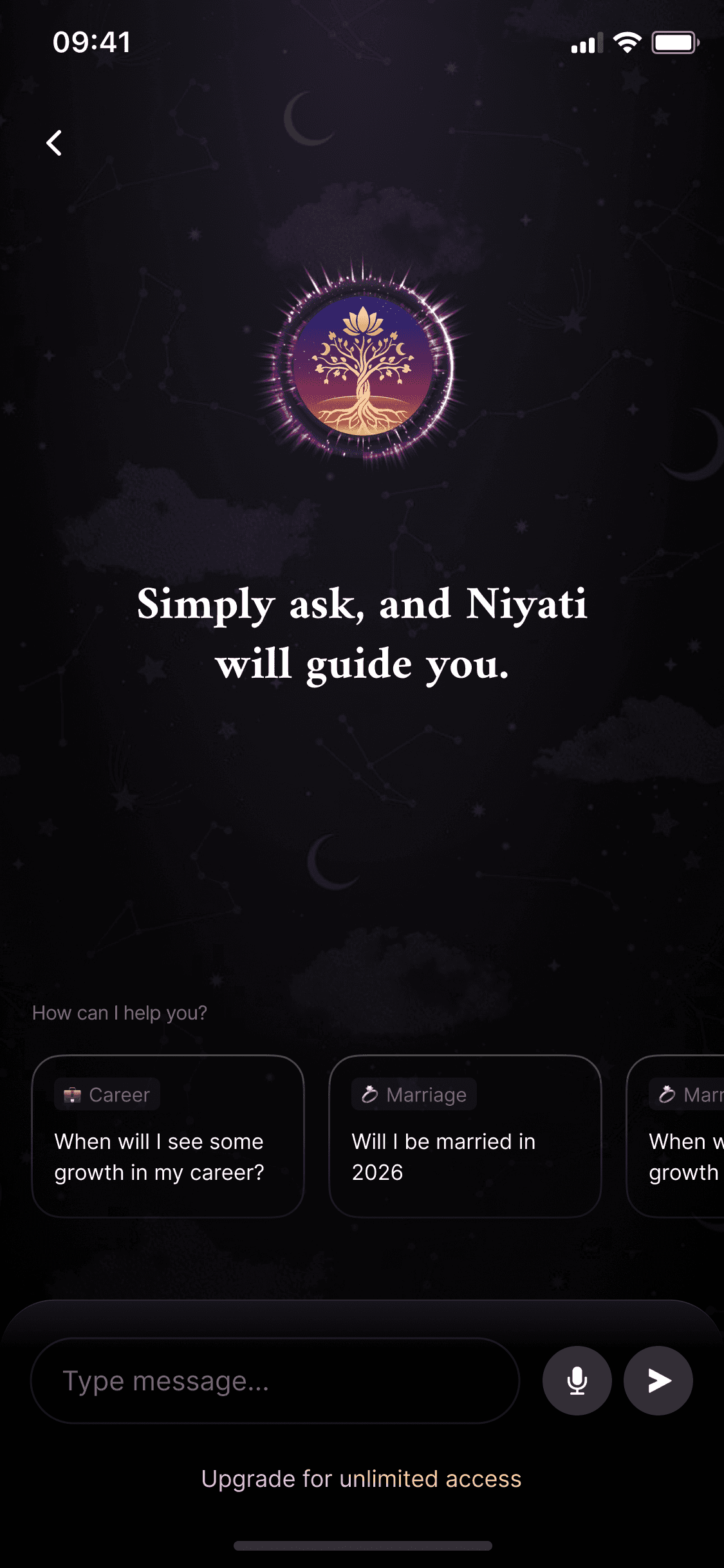This screenshot has height=1568, width=724.
Task: Send the message with the arrow button
Action: pos(658,1381)
